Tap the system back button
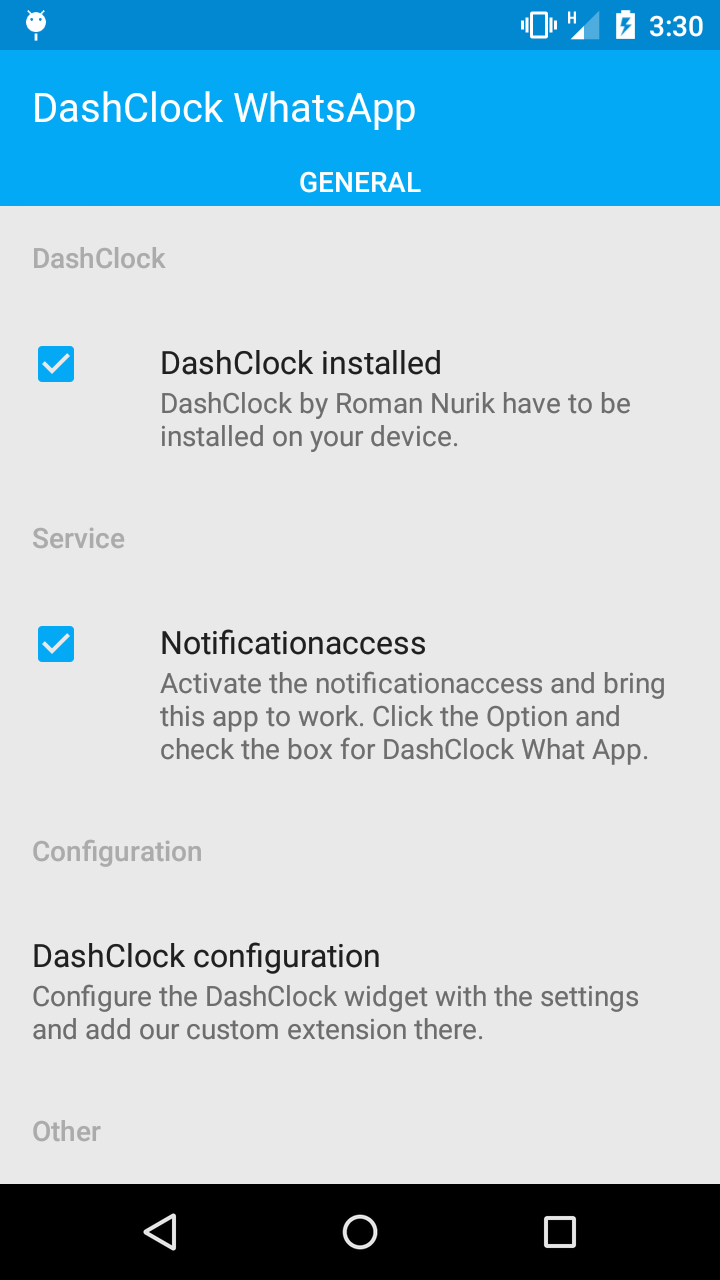 pos(160,1232)
